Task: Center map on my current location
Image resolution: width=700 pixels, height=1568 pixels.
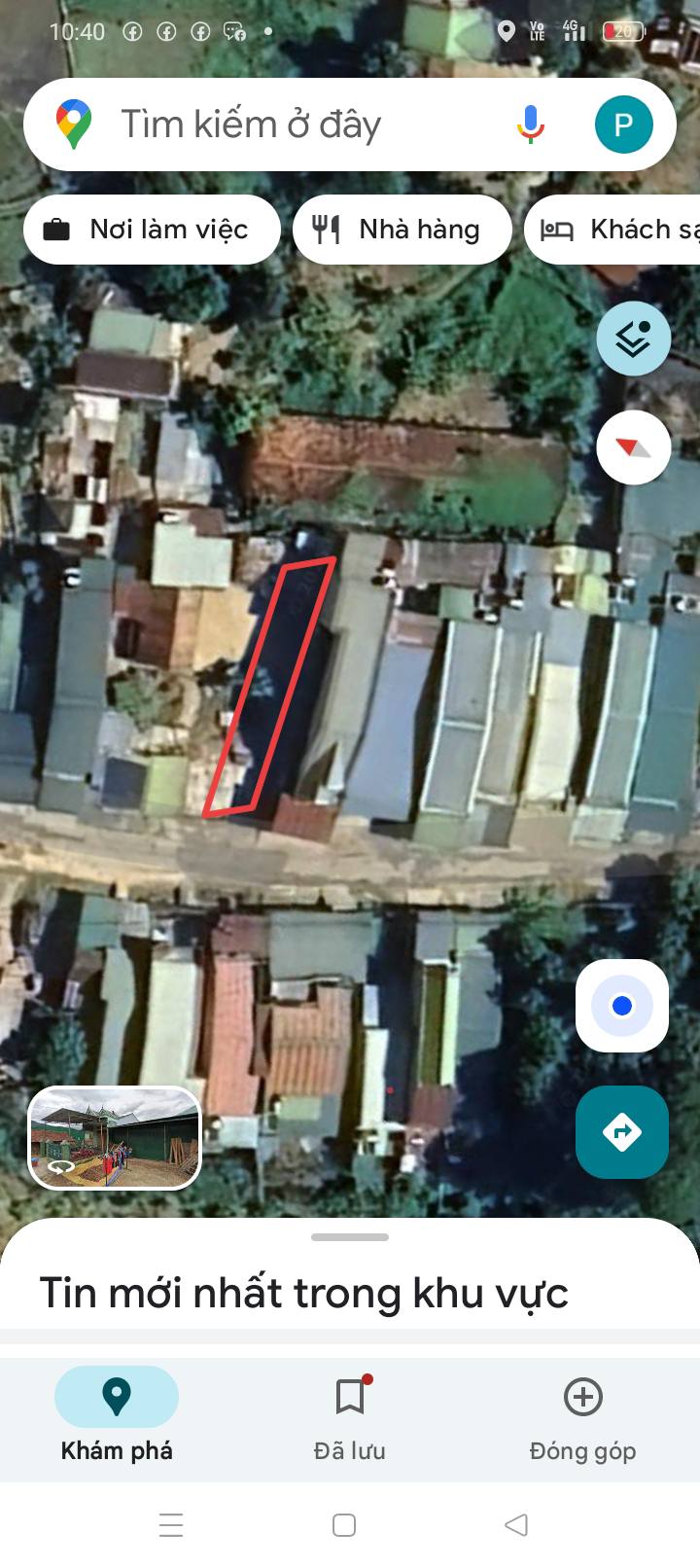Action: pos(622,1006)
